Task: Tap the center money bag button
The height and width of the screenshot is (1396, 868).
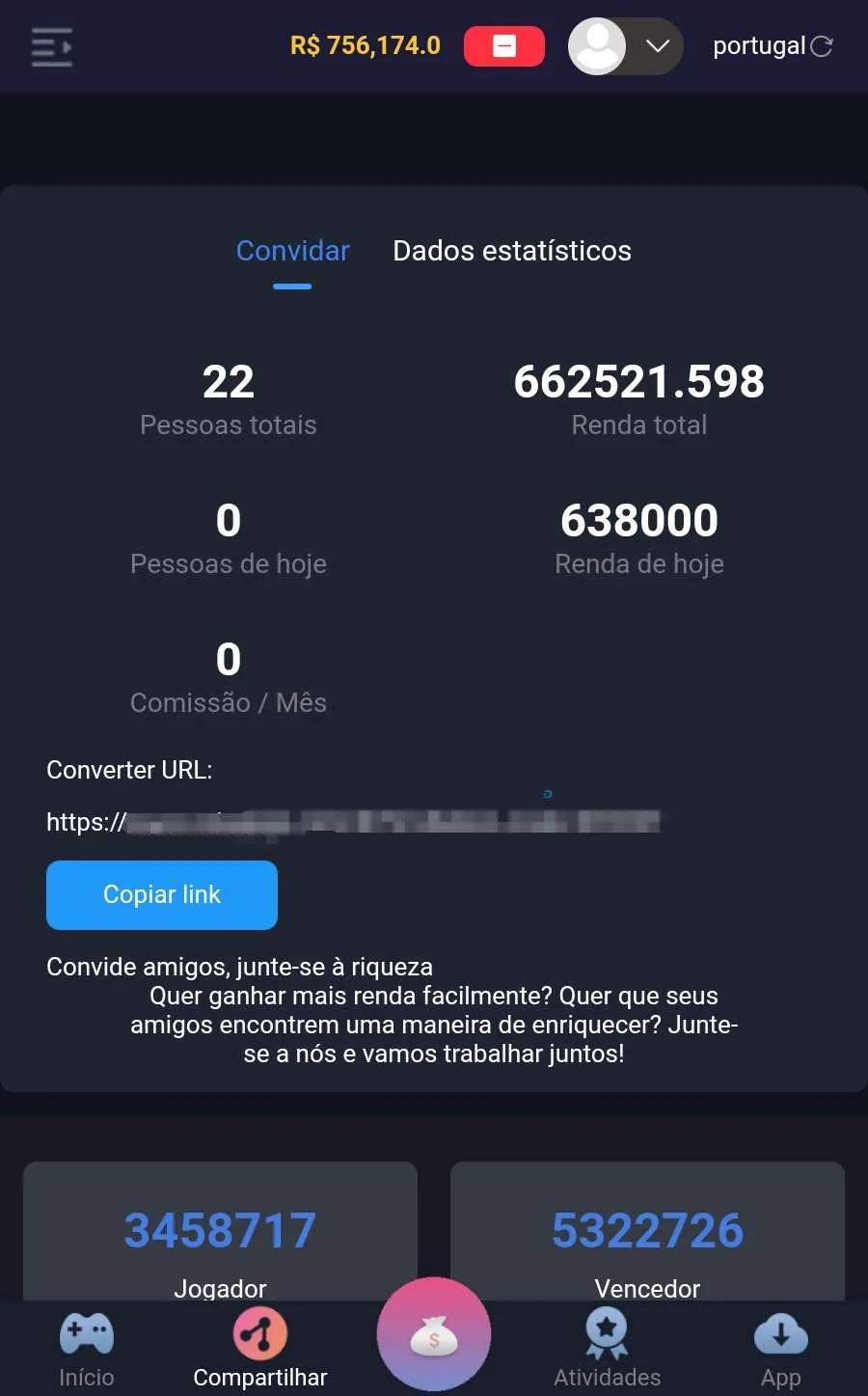Action: (x=434, y=1337)
